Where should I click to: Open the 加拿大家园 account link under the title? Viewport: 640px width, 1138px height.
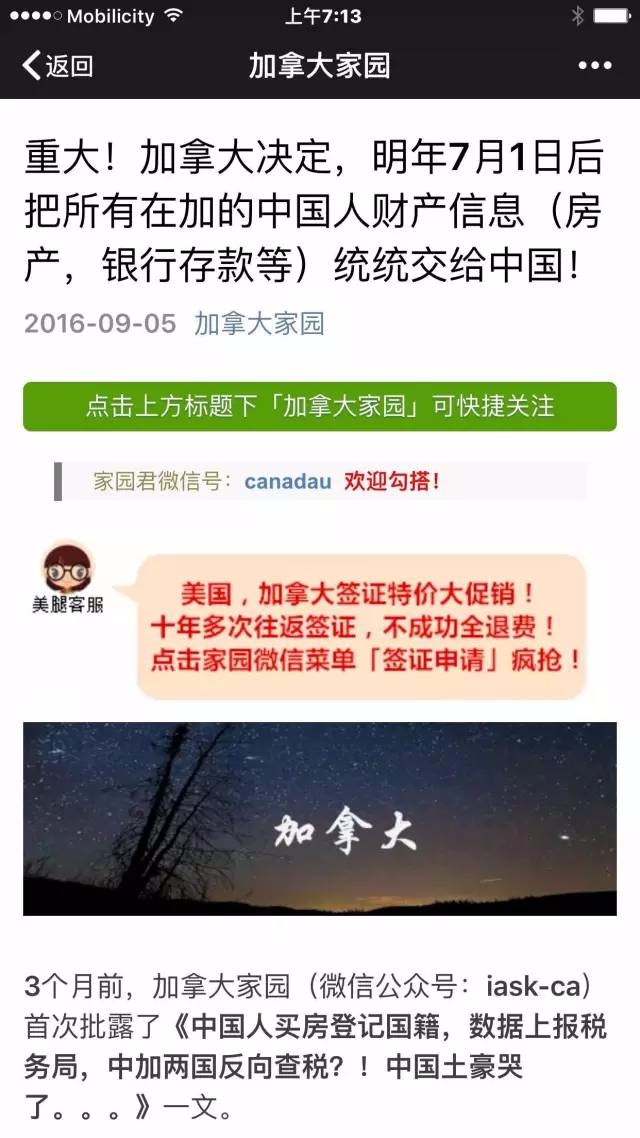coord(259,324)
